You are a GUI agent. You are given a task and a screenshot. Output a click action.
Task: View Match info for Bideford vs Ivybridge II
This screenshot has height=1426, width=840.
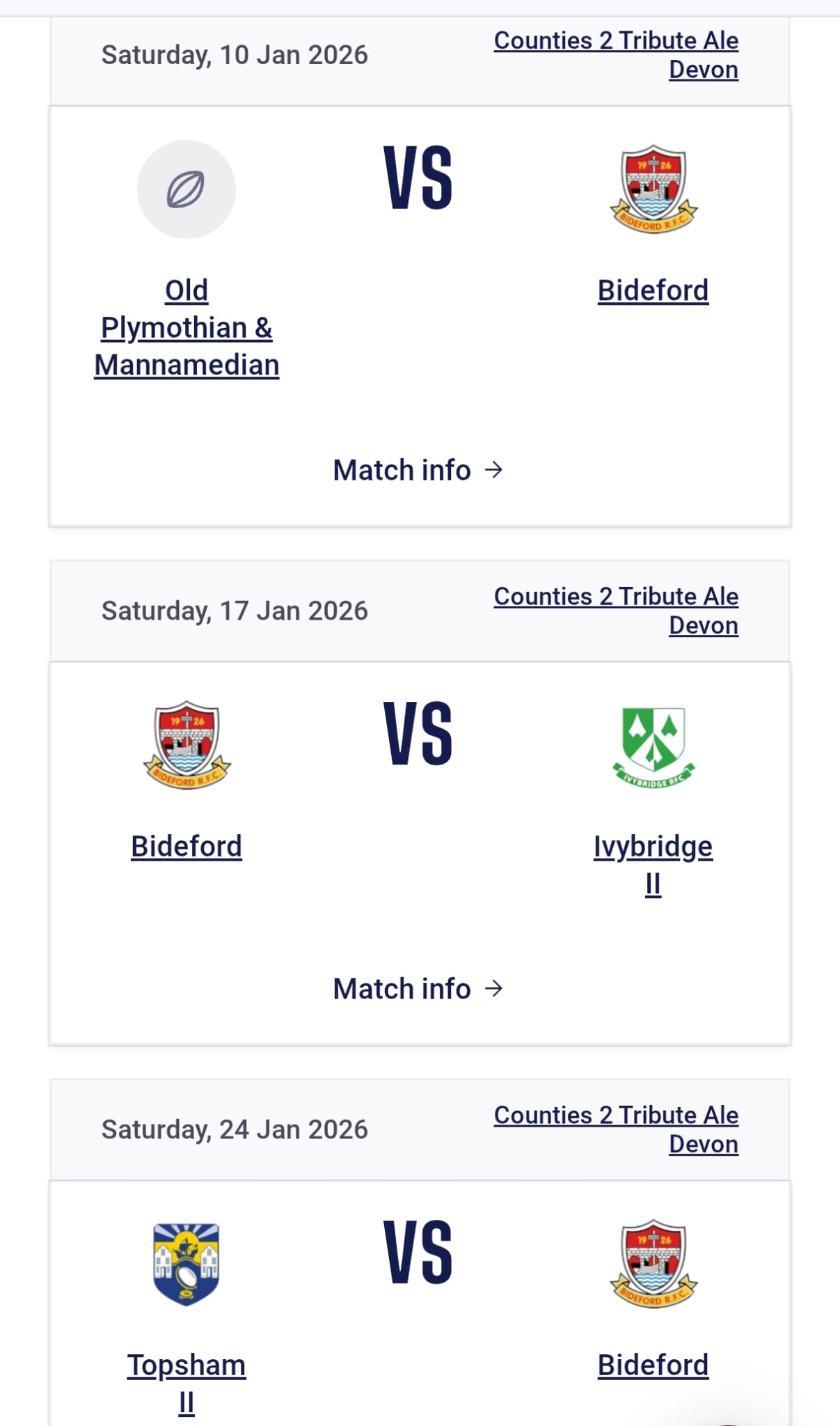[x=418, y=989]
